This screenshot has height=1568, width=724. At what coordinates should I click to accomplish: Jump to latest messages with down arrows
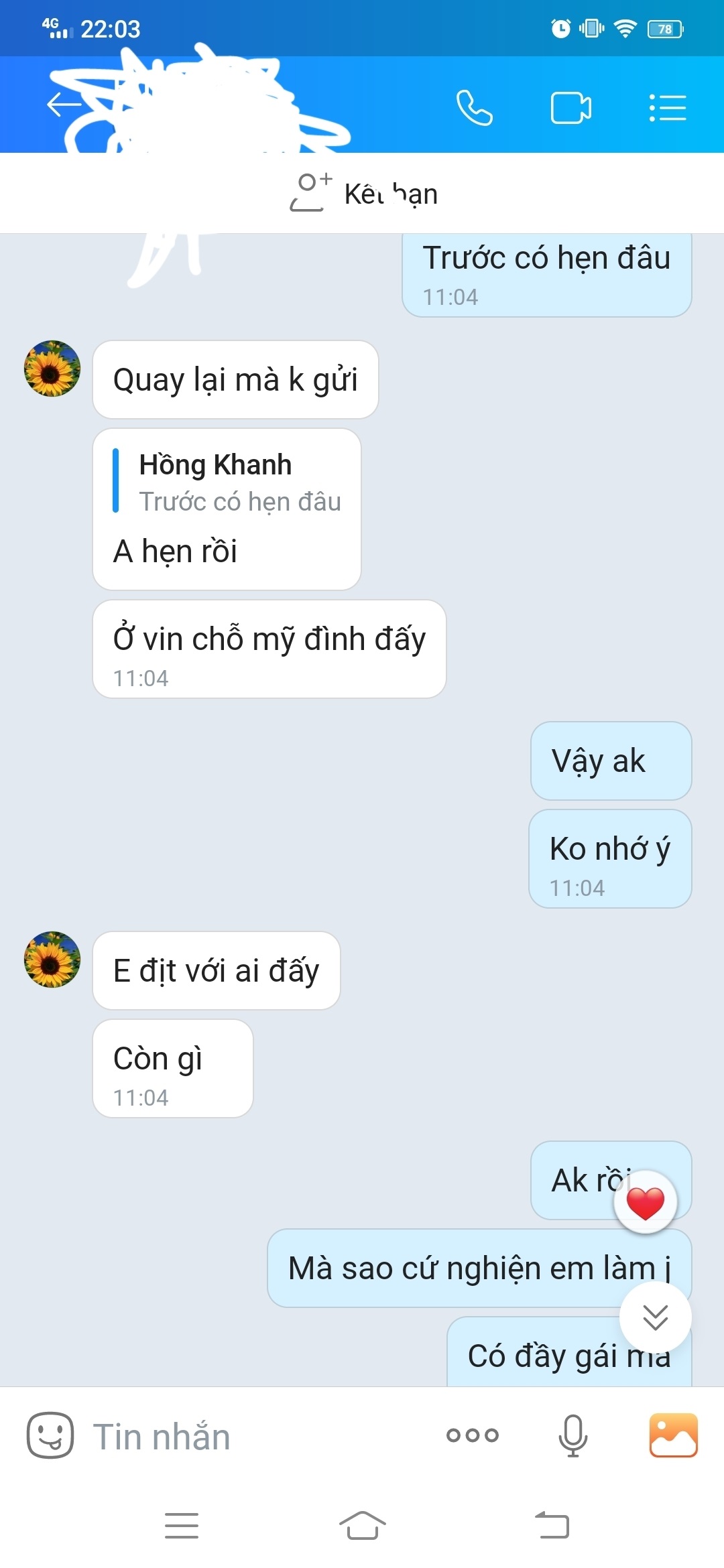tap(655, 1317)
